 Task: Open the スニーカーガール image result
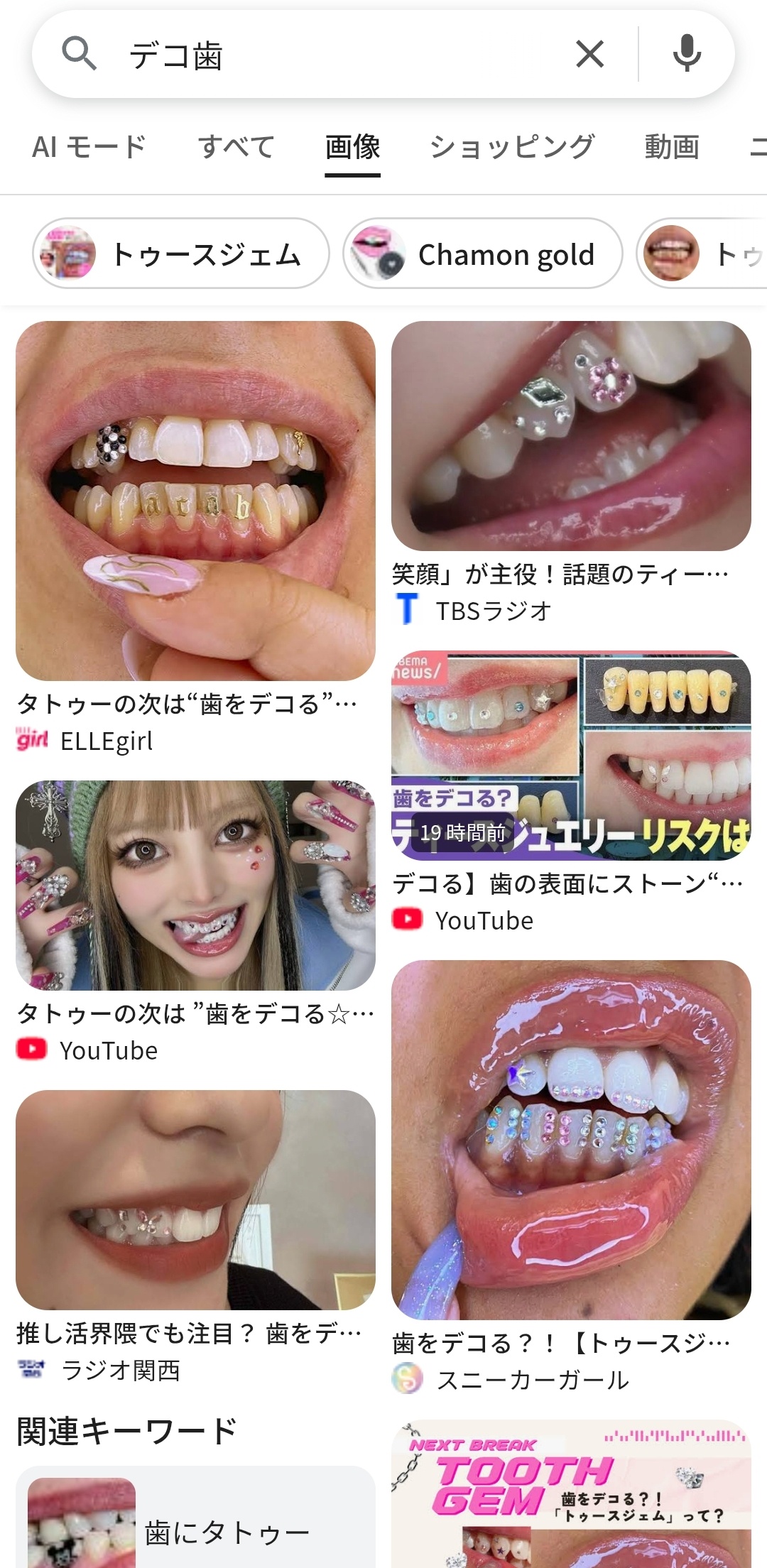[571, 1140]
